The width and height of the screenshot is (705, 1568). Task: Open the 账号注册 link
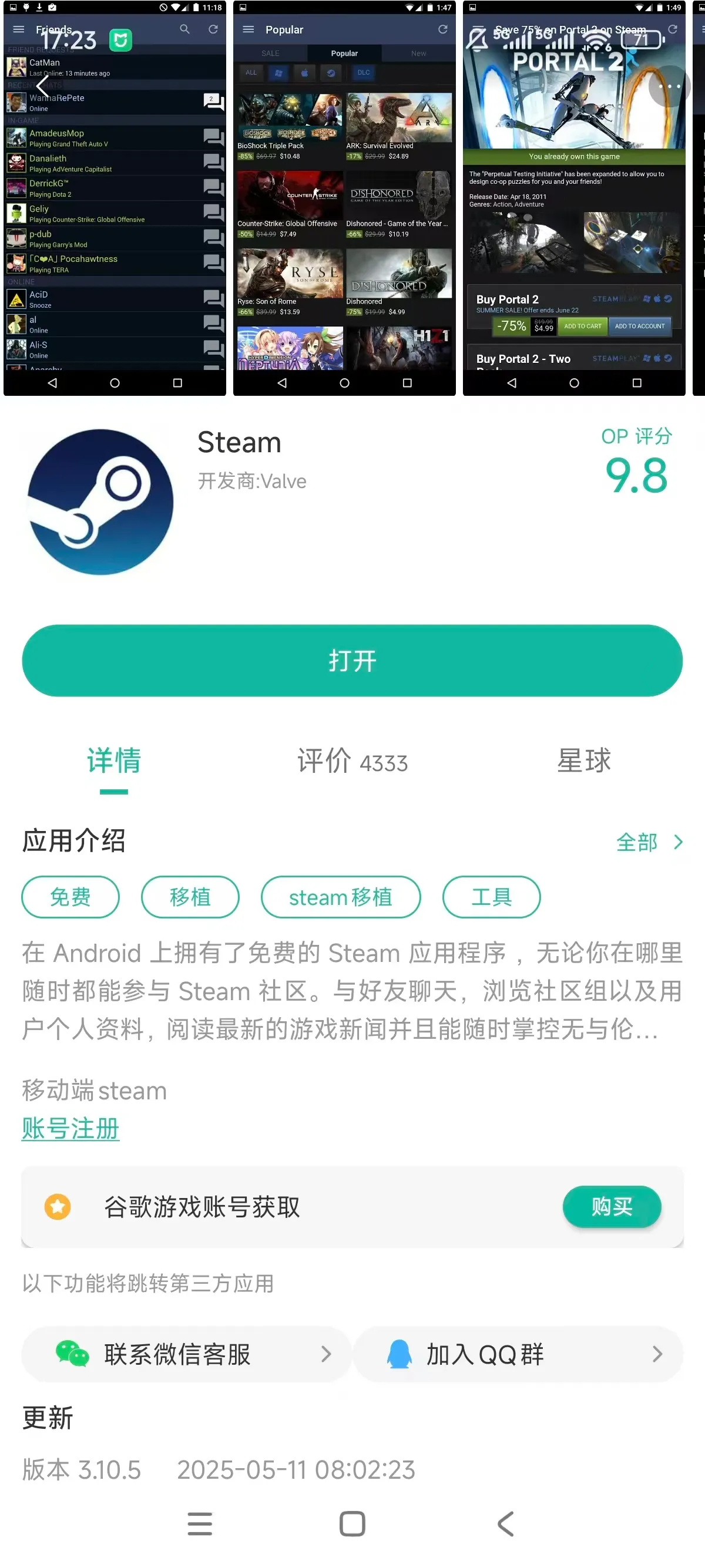pos(70,1129)
